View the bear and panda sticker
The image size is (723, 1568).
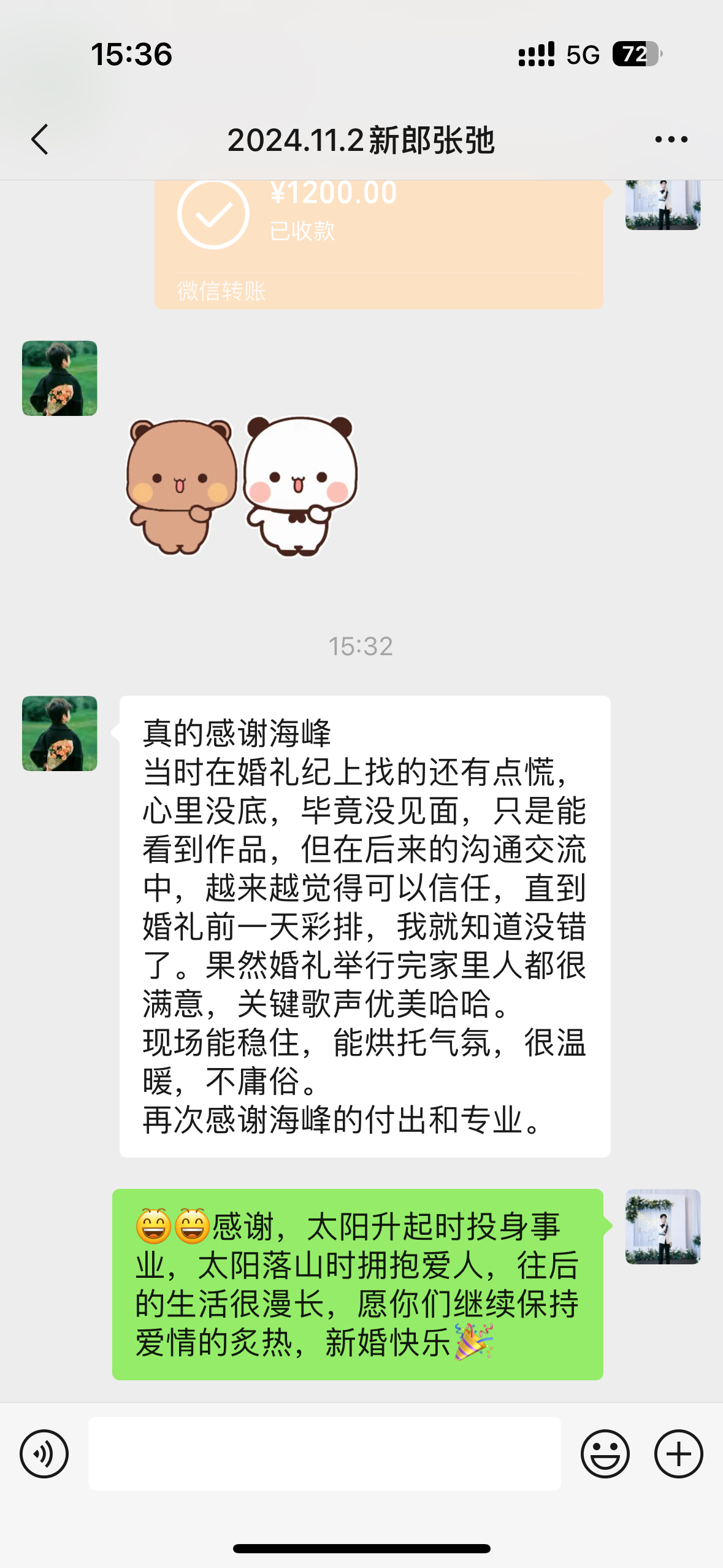tap(242, 486)
